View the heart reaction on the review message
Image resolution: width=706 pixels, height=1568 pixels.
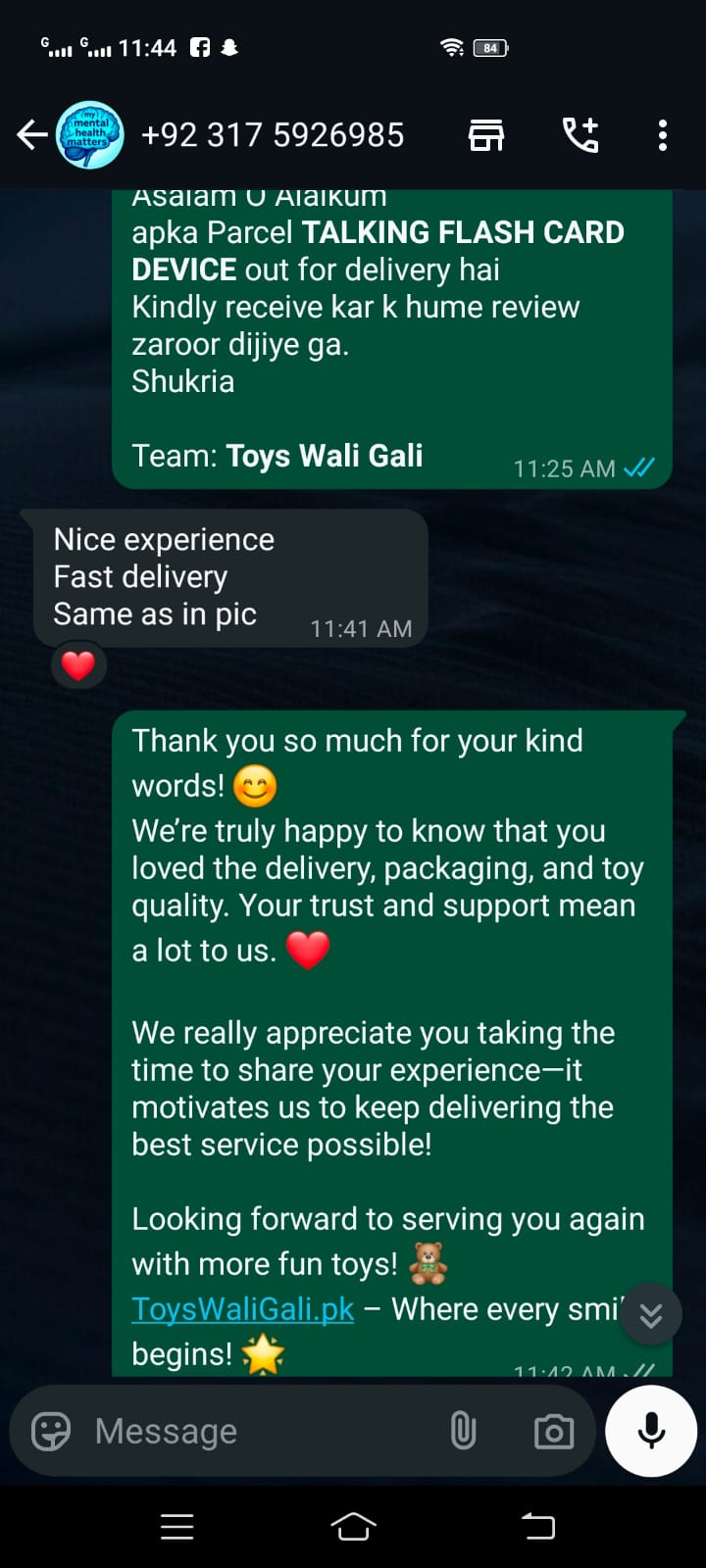tap(78, 666)
